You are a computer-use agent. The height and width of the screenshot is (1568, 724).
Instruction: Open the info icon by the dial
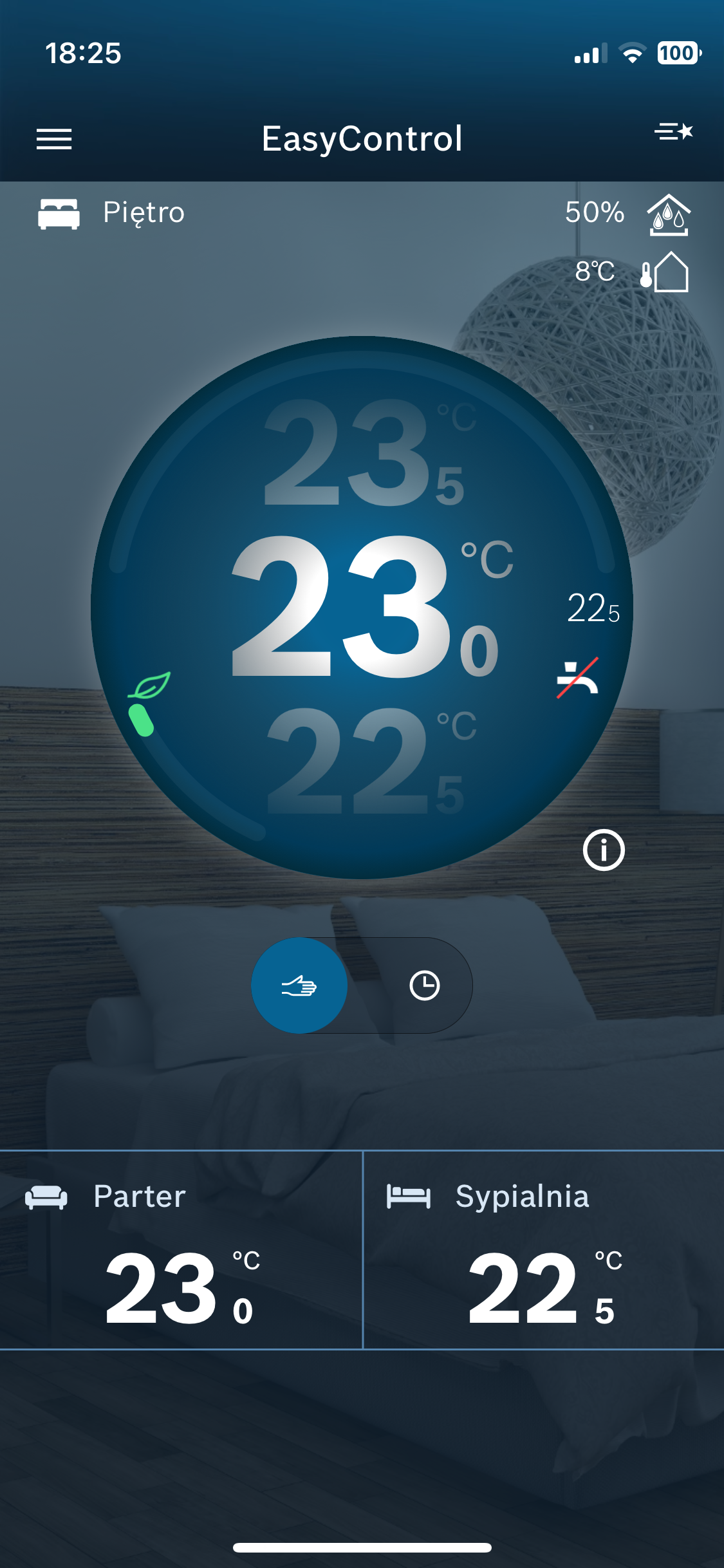603,850
